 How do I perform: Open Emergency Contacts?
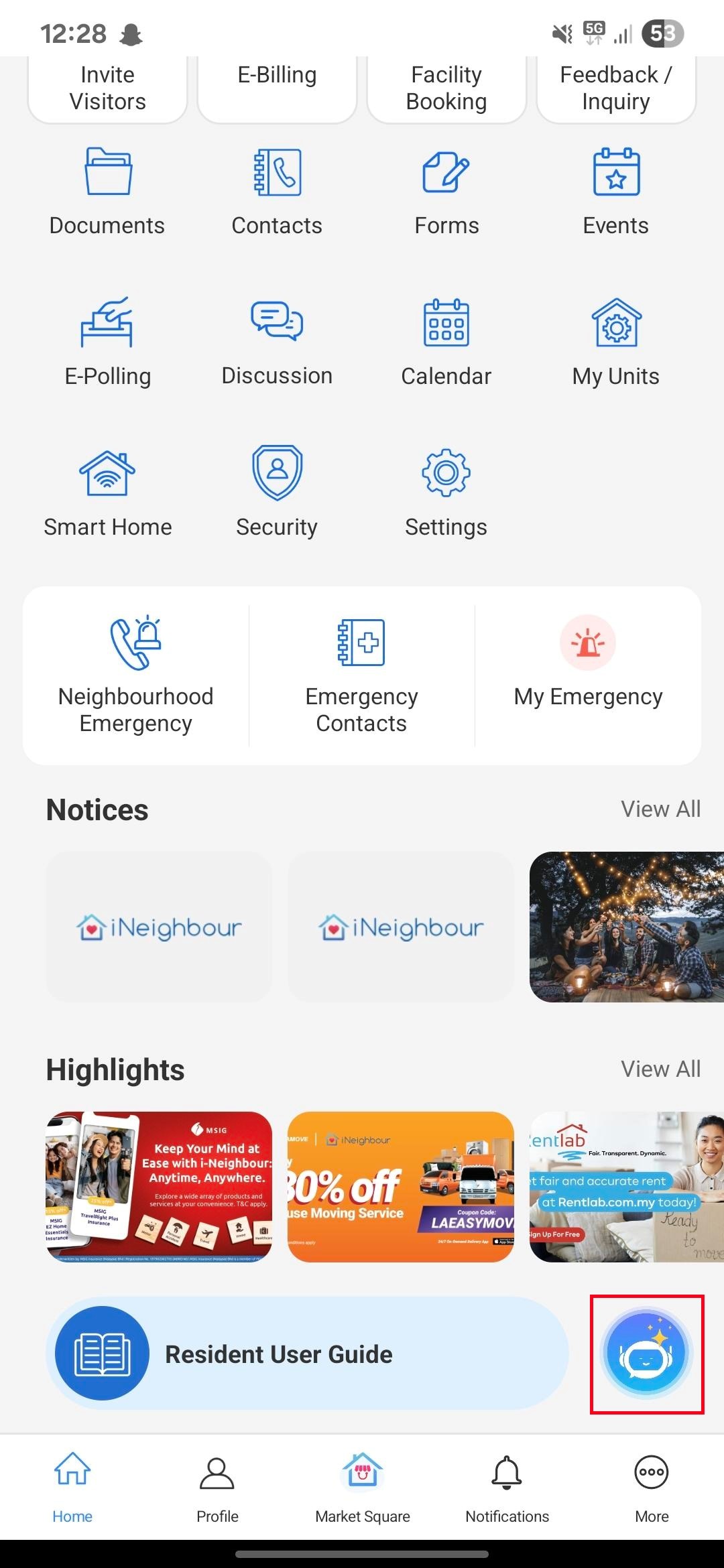pos(361,675)
